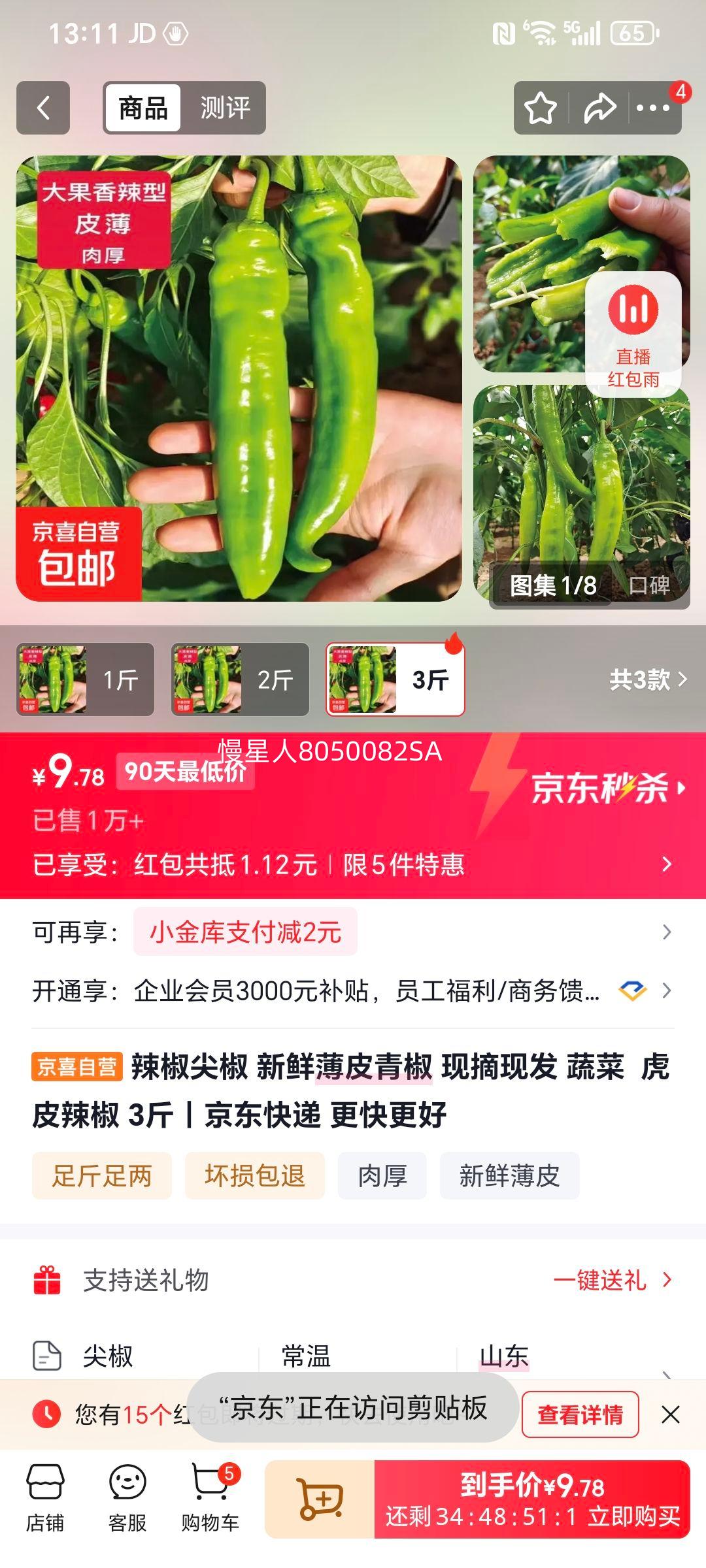Dismiss the red packet reminder banner
The image size is (706, 1568).
[670, 1414]
